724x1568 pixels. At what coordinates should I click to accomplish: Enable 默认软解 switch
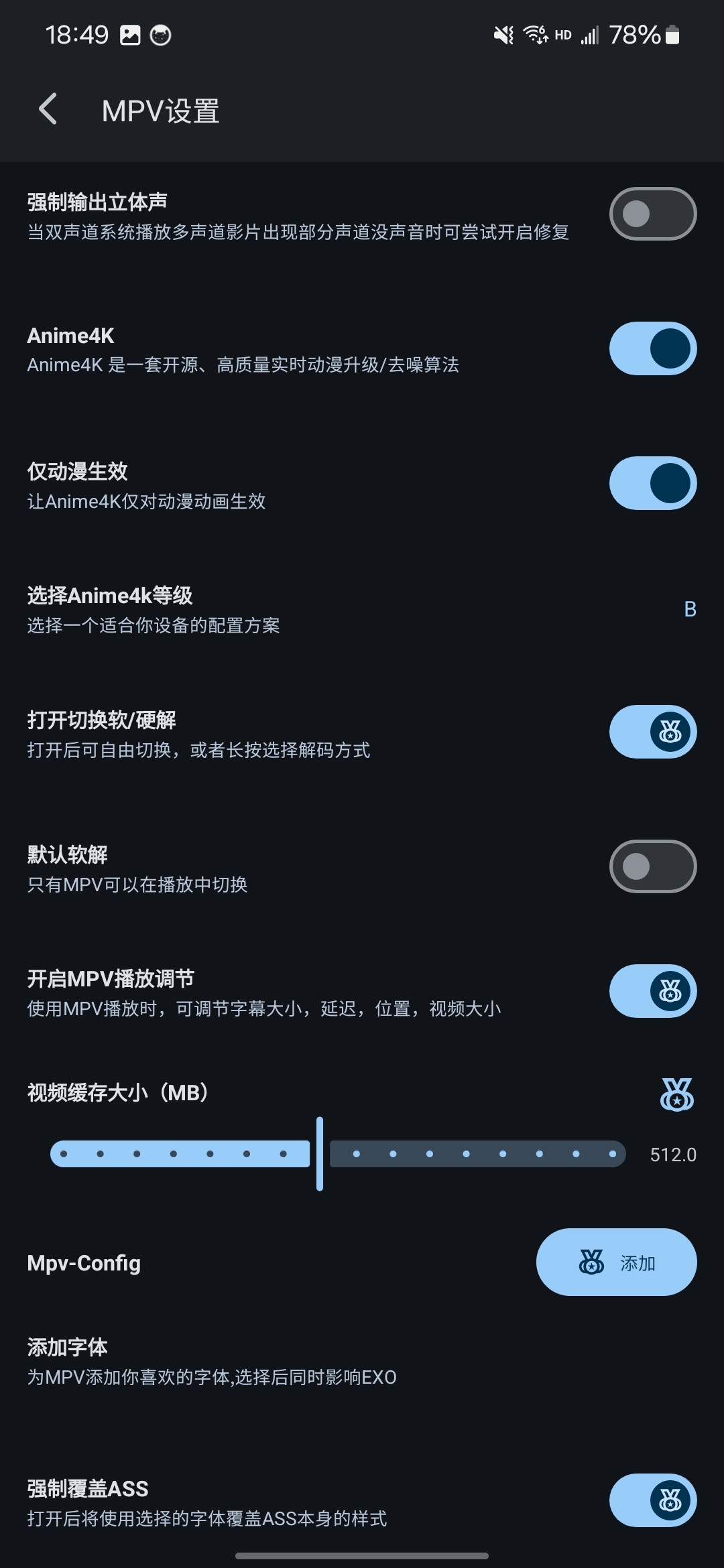(x=652, y=866)
